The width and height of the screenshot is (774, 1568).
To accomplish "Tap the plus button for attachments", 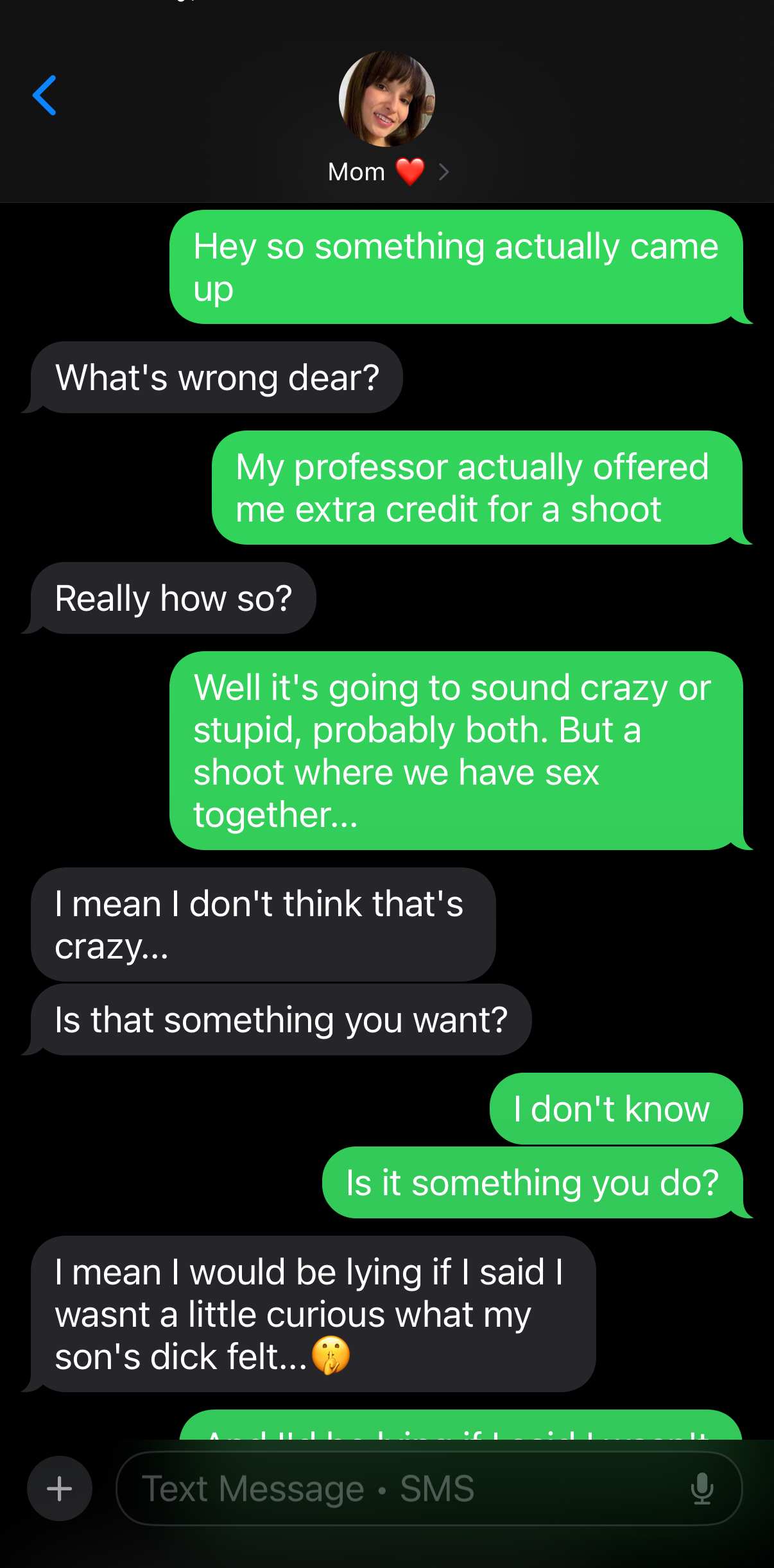I will (60, 1488).
